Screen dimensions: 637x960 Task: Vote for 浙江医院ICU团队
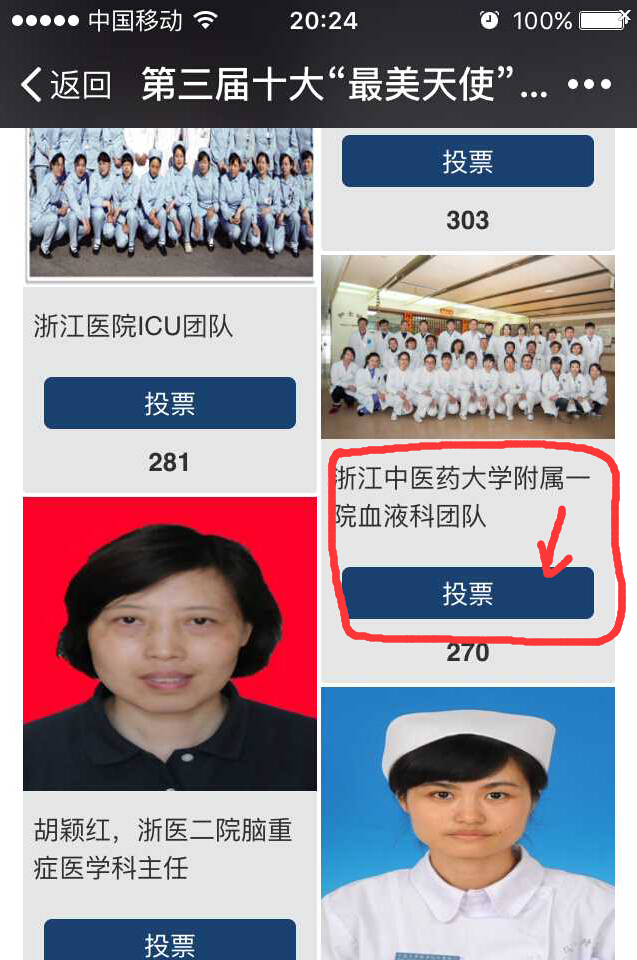tap(169, 403)
